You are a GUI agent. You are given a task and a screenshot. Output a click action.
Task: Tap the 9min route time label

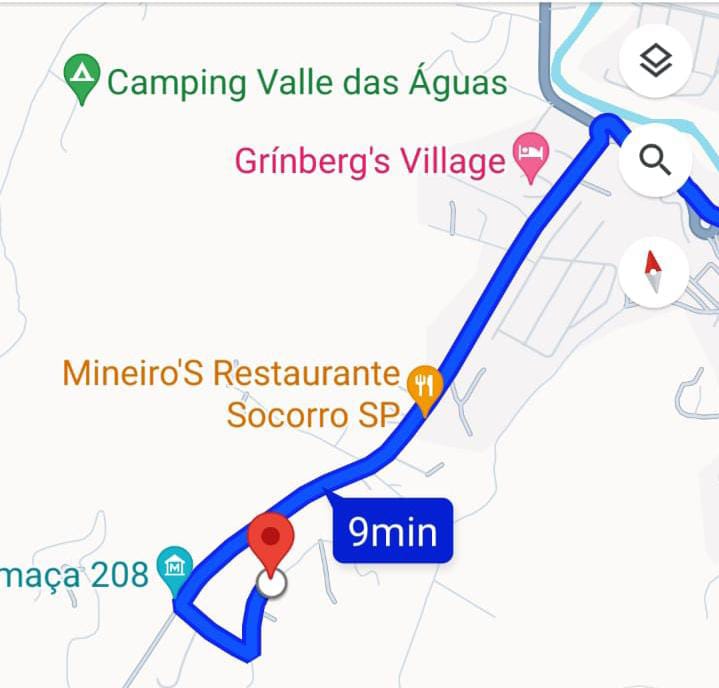tap(393, 531)
